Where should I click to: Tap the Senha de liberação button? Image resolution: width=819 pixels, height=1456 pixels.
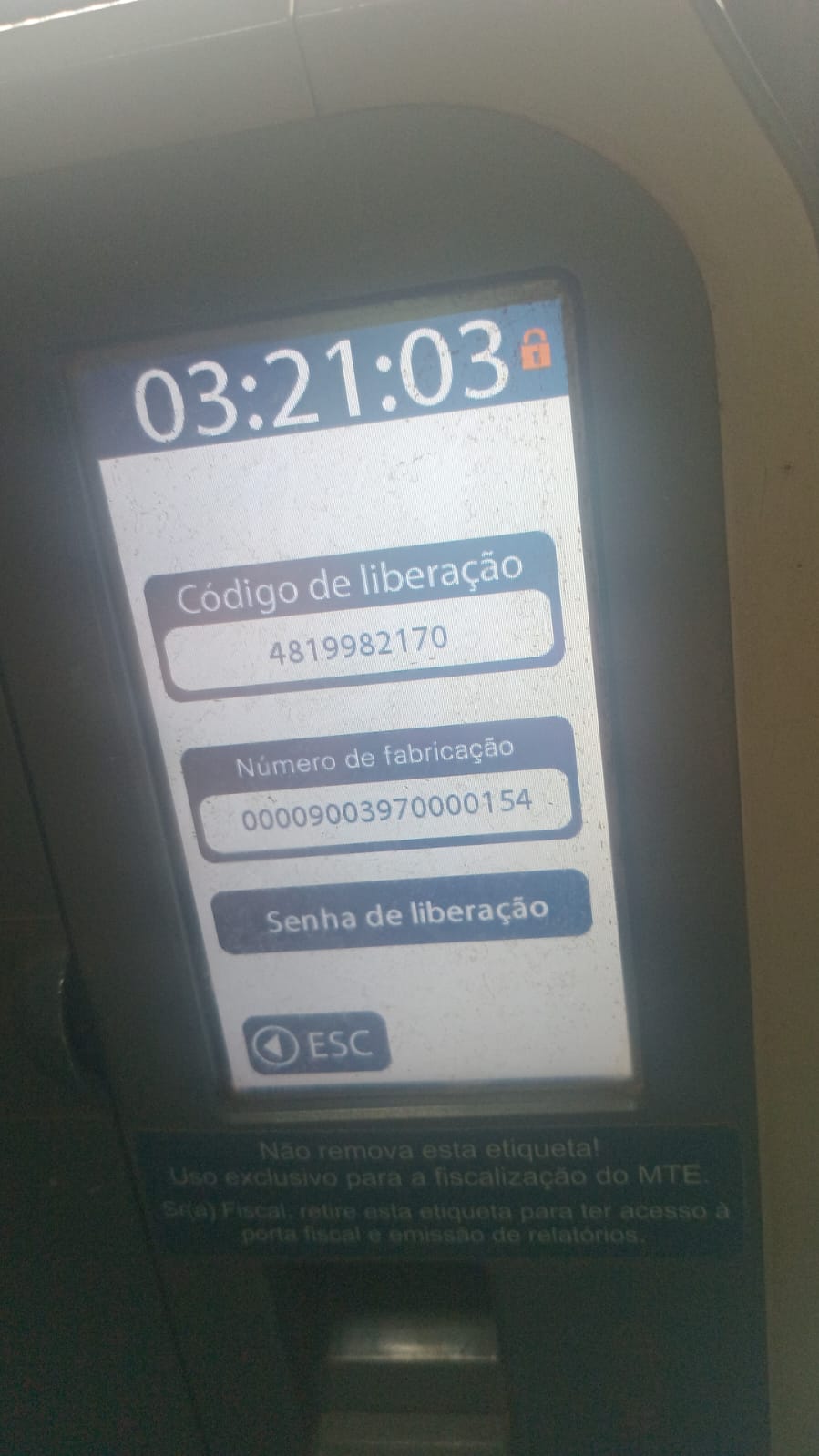[x=403, y=913]
